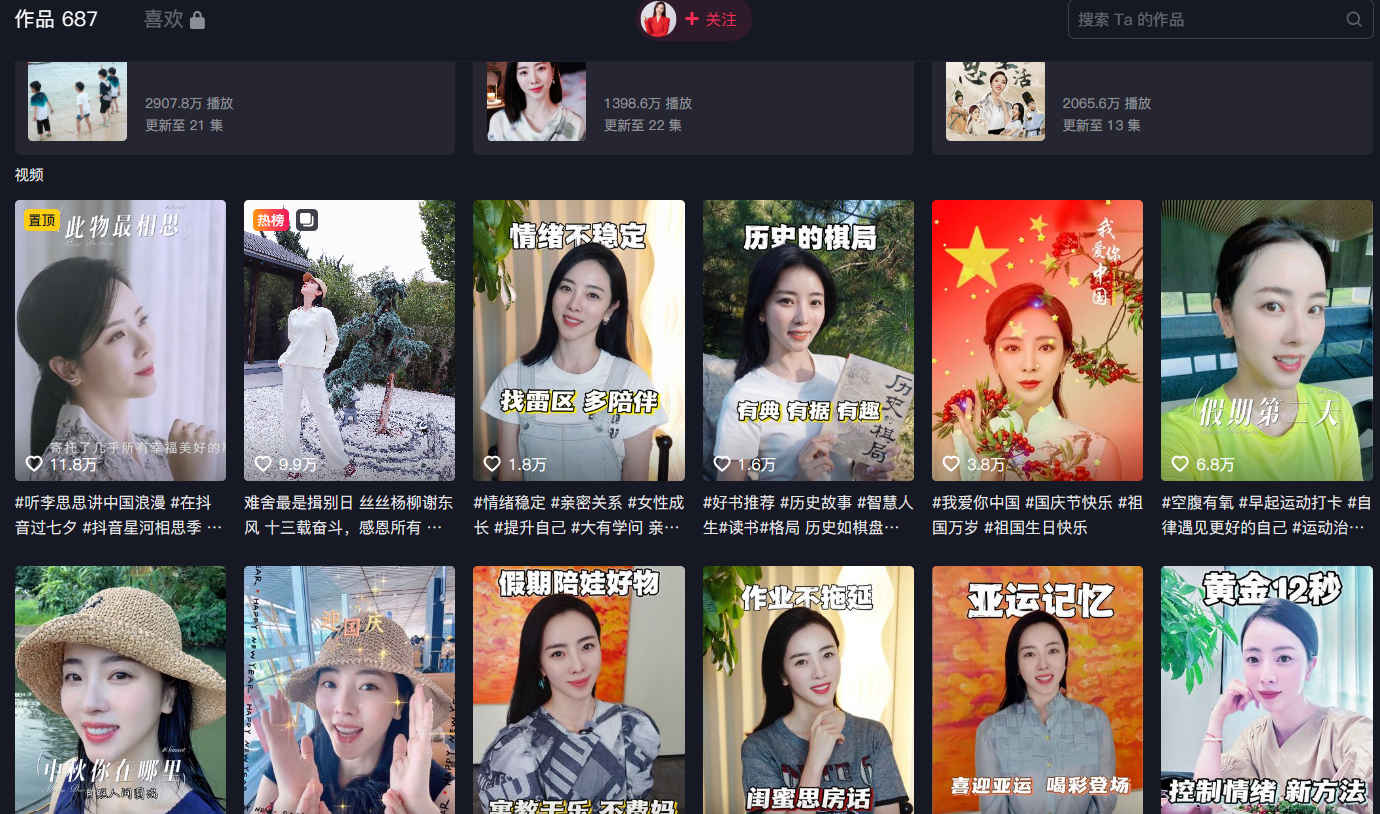The image size is (1380, 814).
Task: Open the 假期第一人 video
Action: coord(1266,340)
